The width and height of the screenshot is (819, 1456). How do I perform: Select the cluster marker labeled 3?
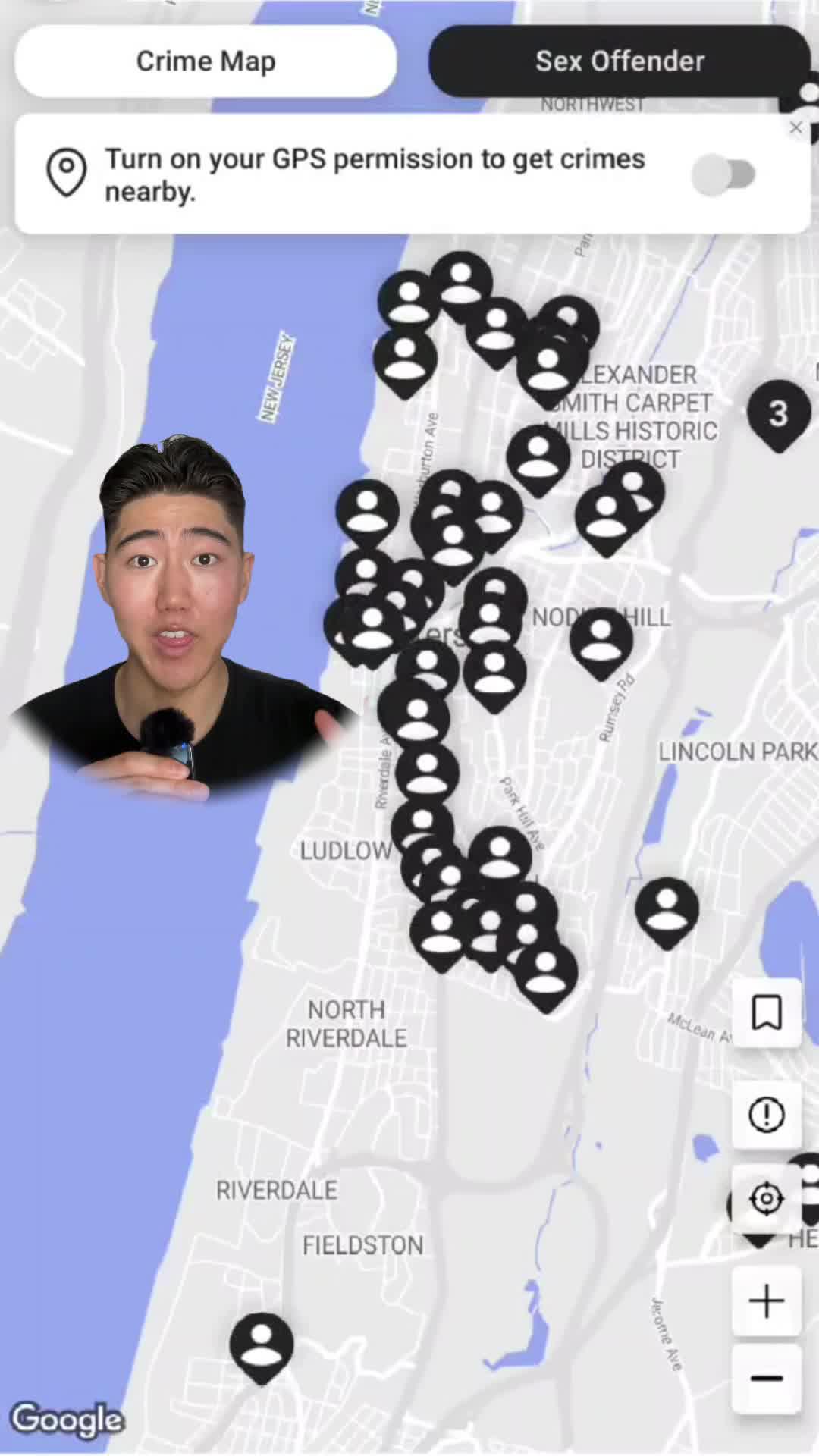(x=780, y=413)
